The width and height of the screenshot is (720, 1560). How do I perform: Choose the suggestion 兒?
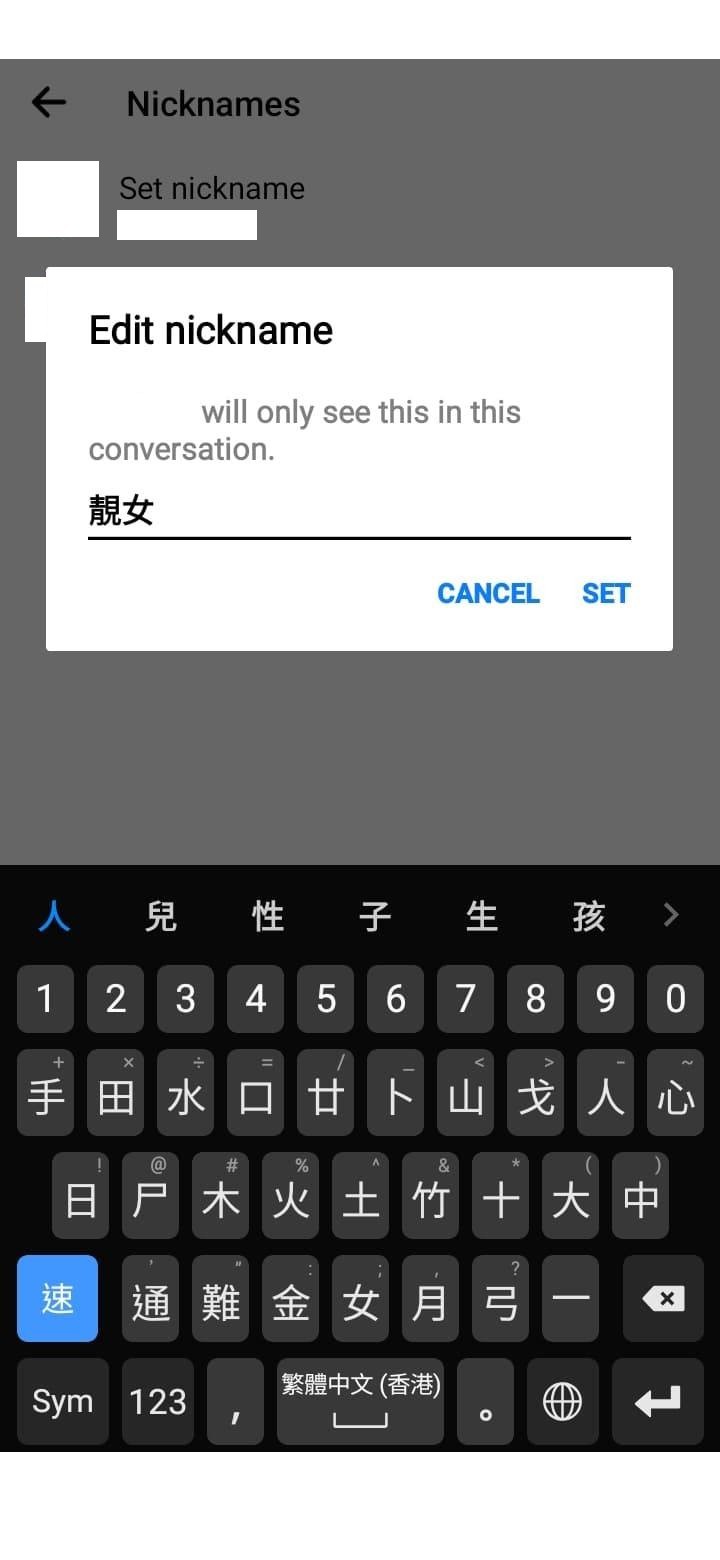pyautogui.click(x=161, y=915)
